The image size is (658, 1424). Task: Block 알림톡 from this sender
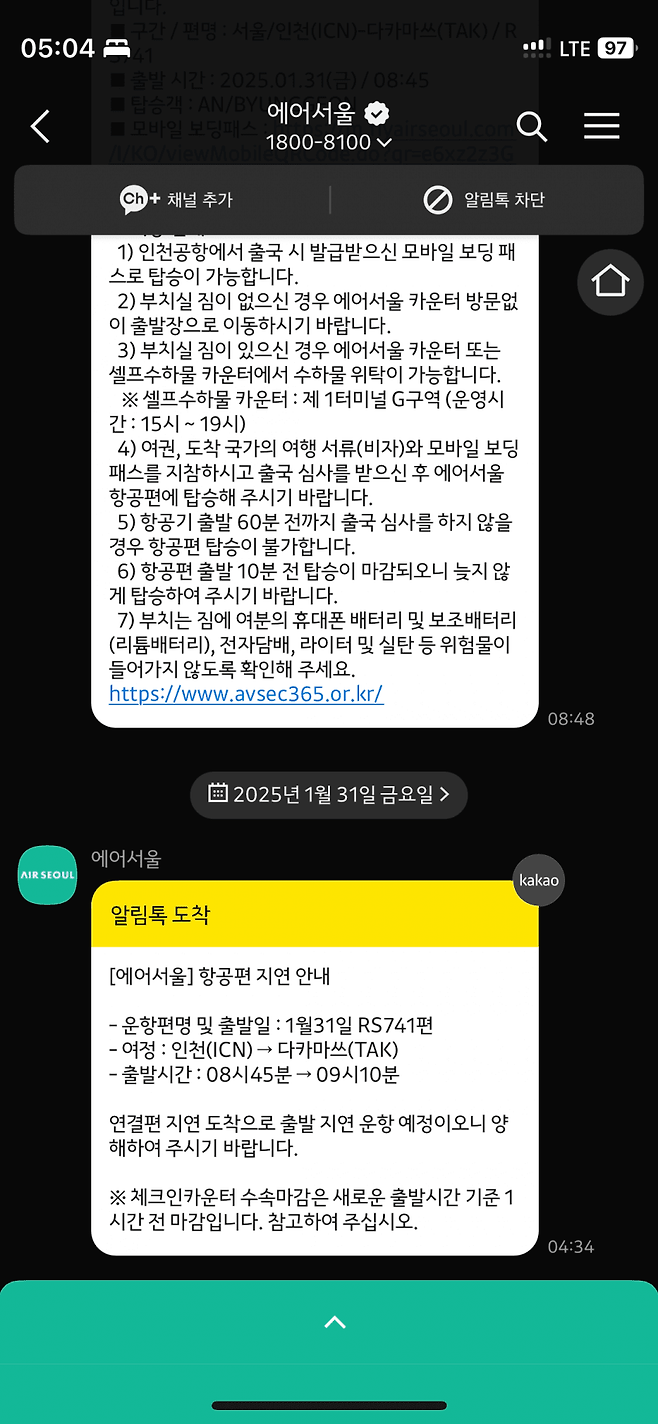[x=485, y=200]
